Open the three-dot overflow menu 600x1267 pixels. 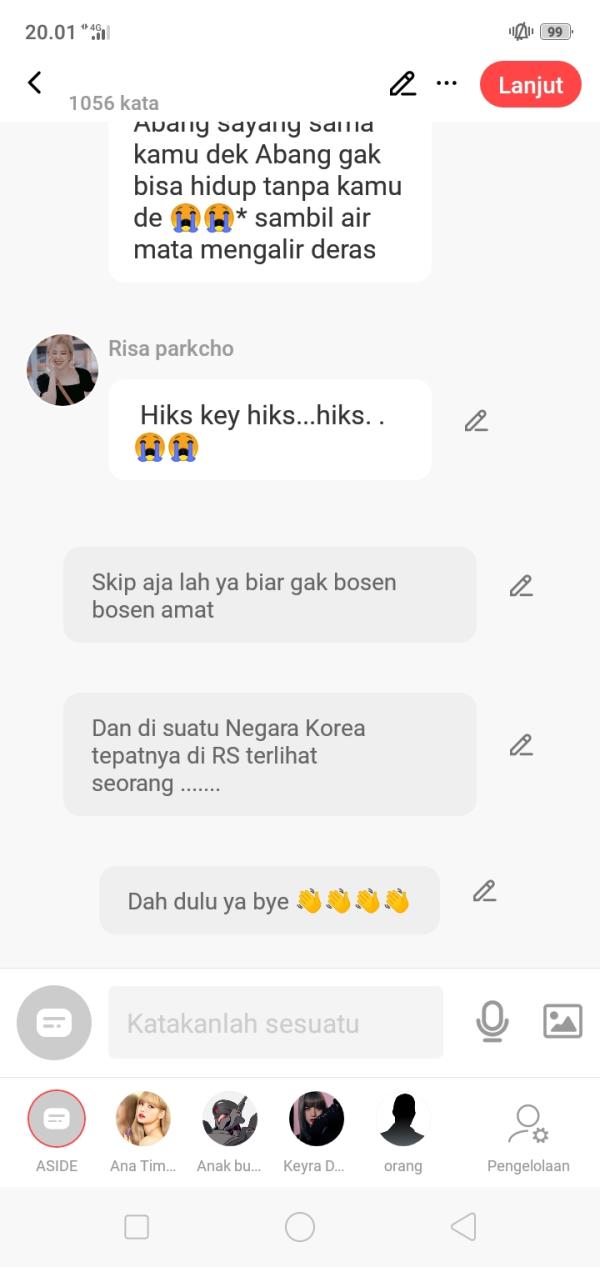point(447,84)
